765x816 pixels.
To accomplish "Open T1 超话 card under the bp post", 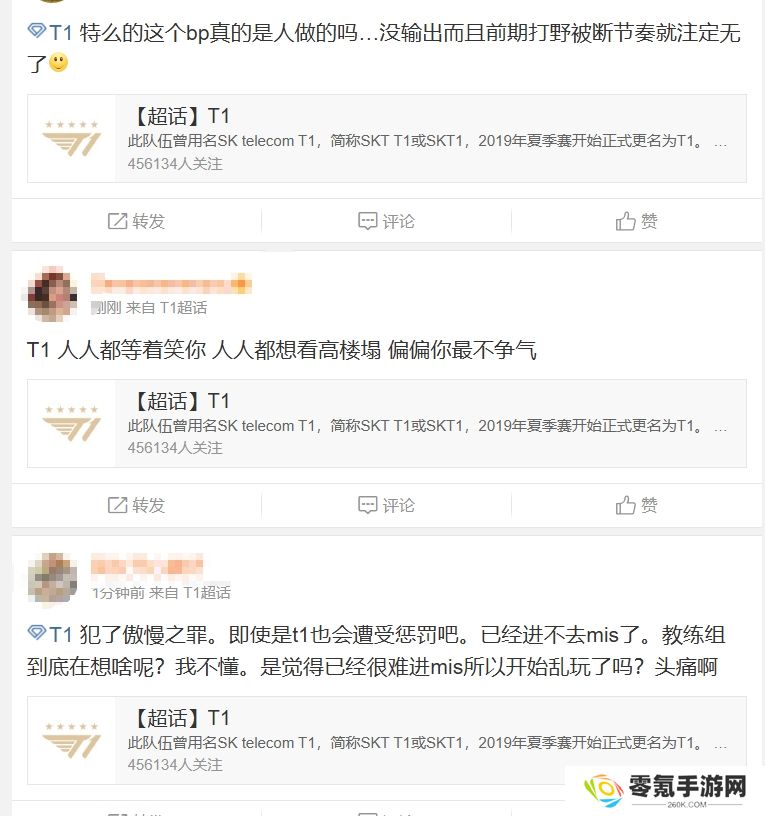I will click(386, 139).
